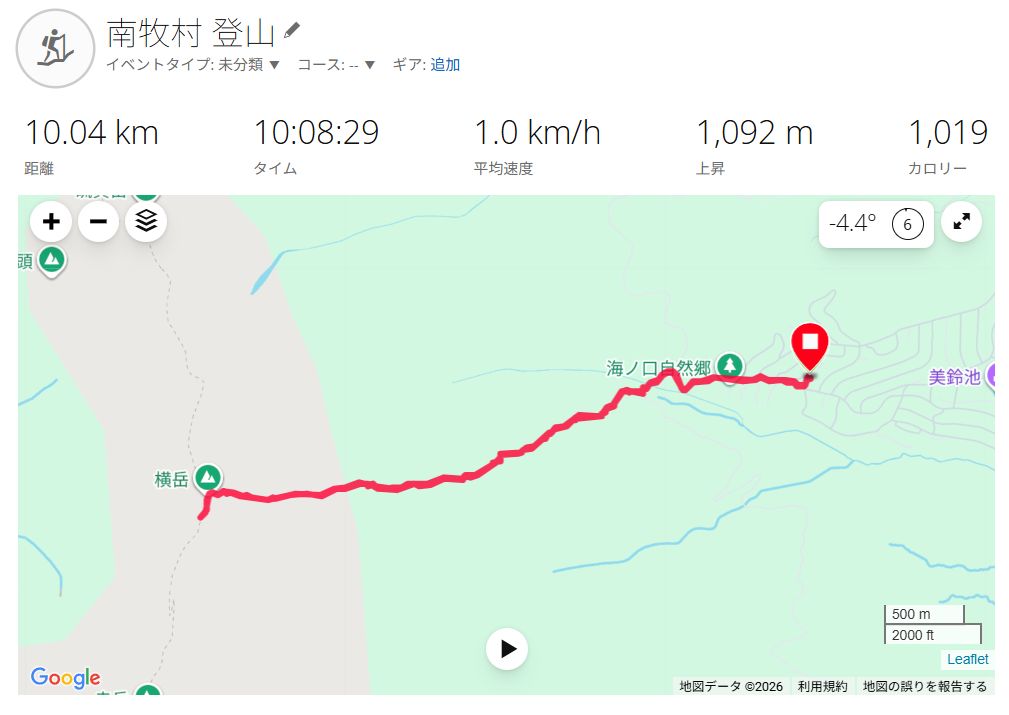Tap the 海ノ口自然郷 map marker

731,365
